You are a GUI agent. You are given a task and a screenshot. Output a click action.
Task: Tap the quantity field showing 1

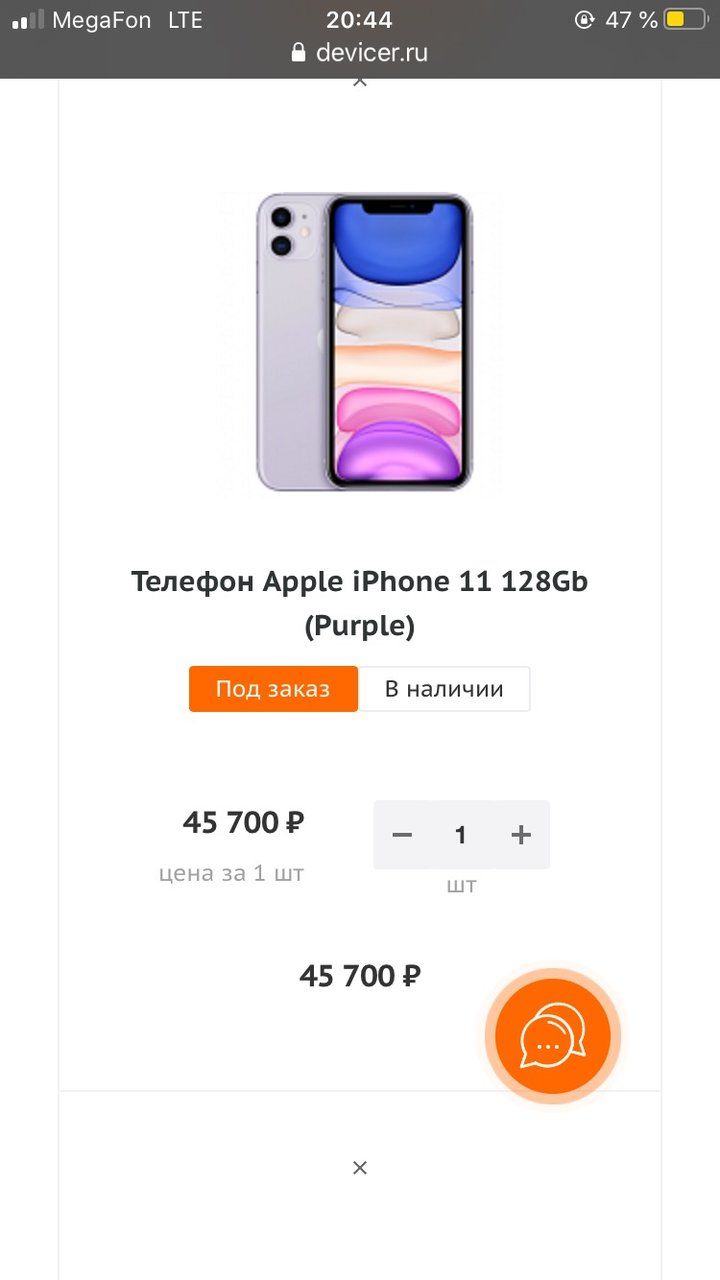point(461,835)
